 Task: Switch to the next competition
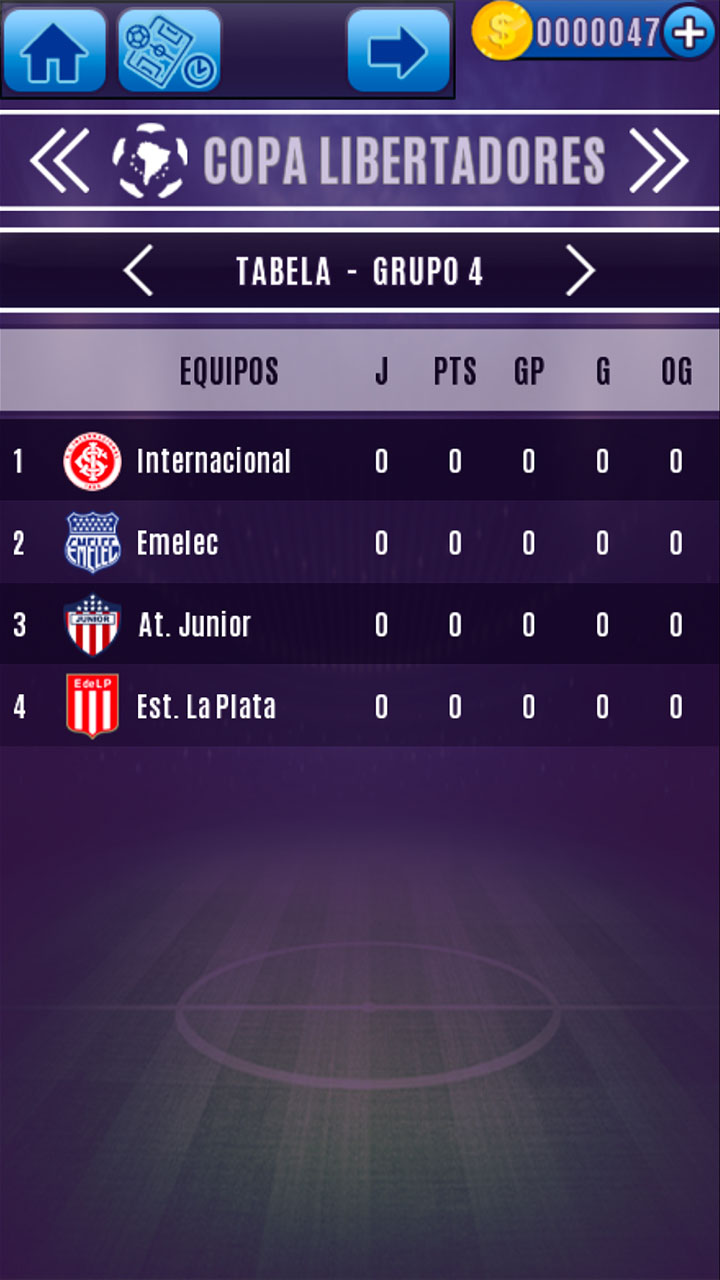(x=659, y=160)
